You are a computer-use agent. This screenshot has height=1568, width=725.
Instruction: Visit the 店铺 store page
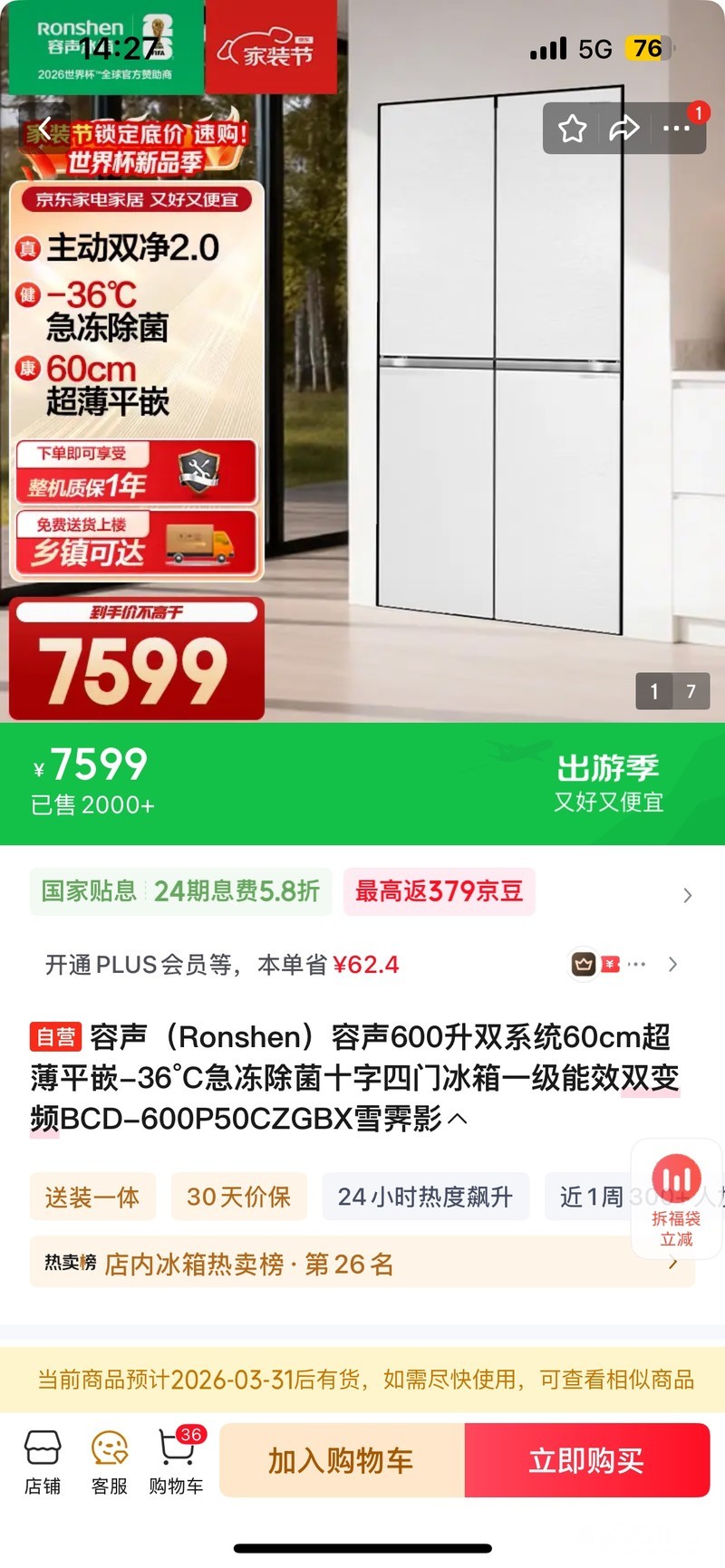[43, 1461]
